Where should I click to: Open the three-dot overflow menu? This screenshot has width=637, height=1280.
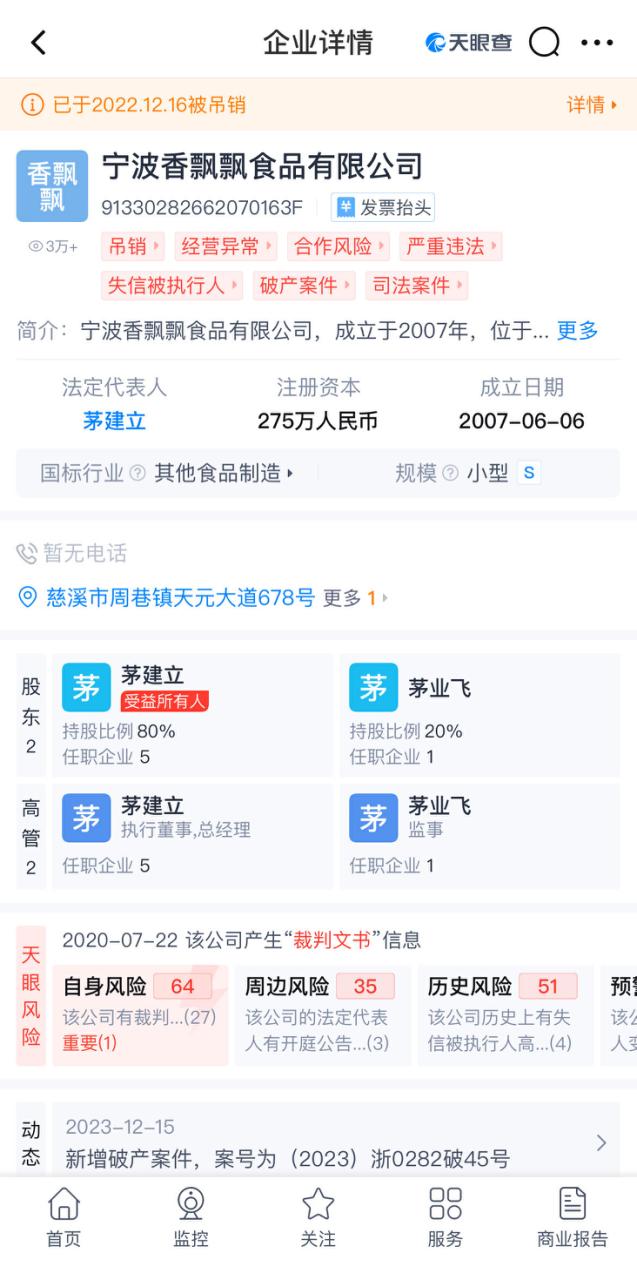pyautogui.click(x=597, y=43)
